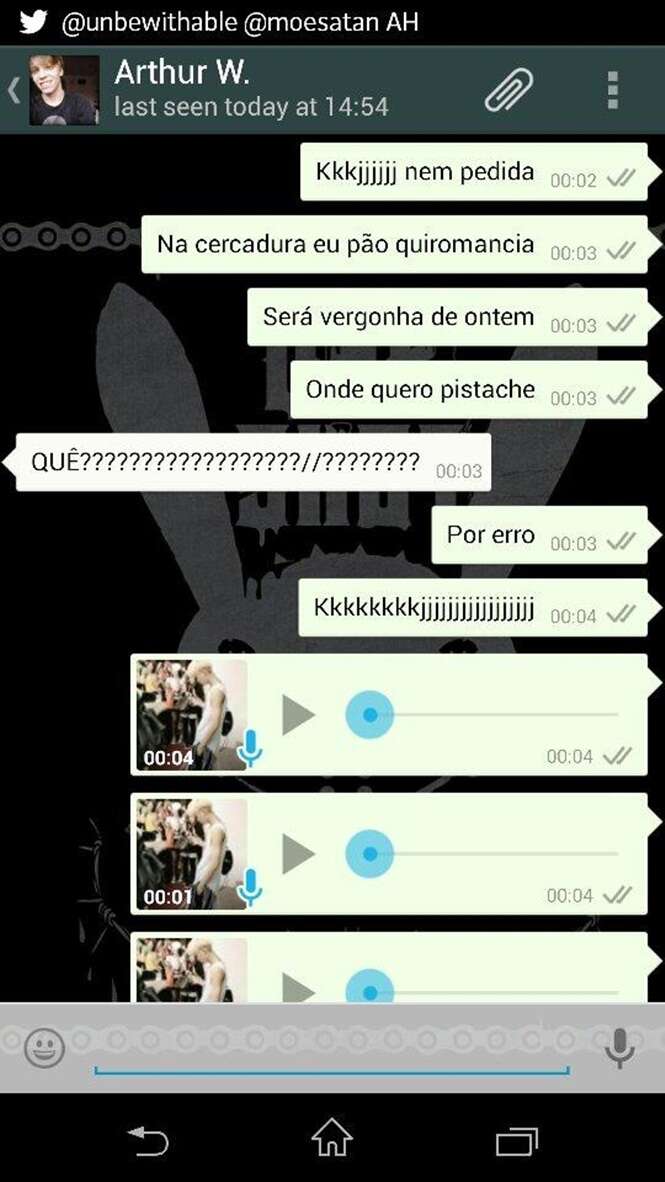Tap the system home button
Viewport: 665px width, 1182px height.
(332, 1138)
